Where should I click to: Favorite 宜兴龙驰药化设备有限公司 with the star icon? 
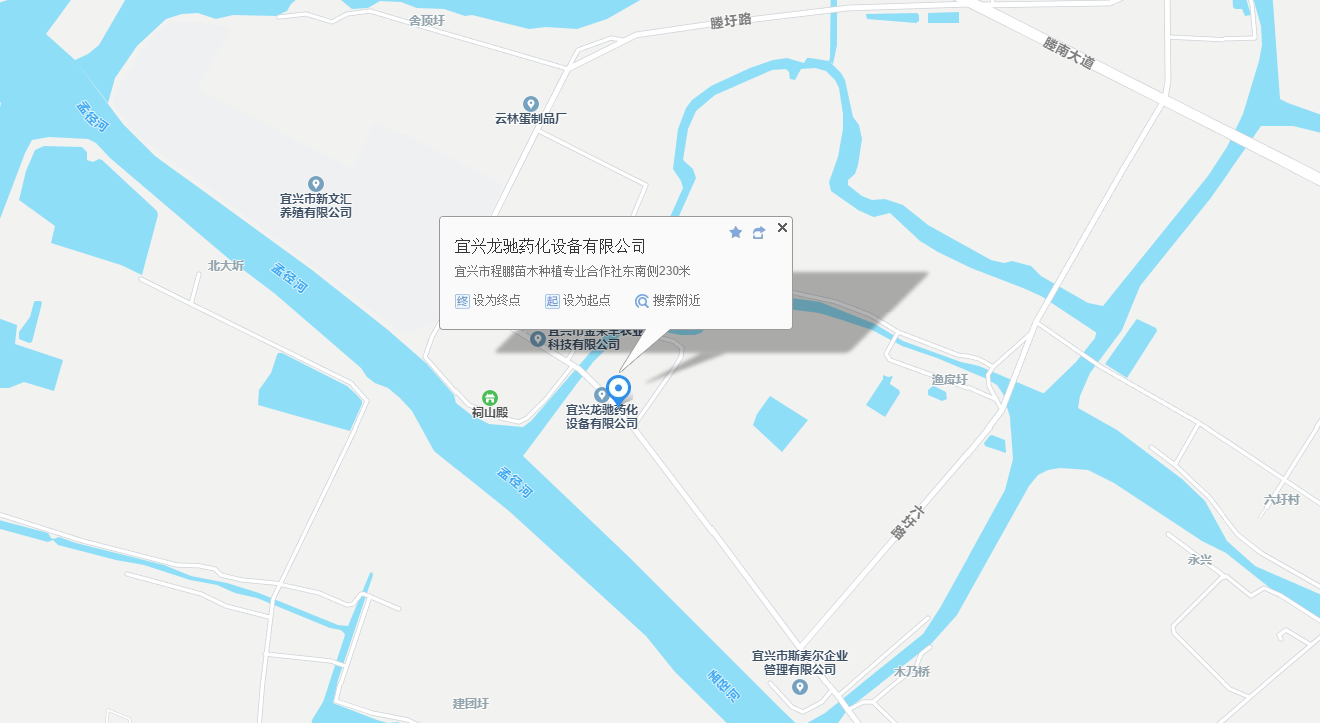[x=736, y=232]
